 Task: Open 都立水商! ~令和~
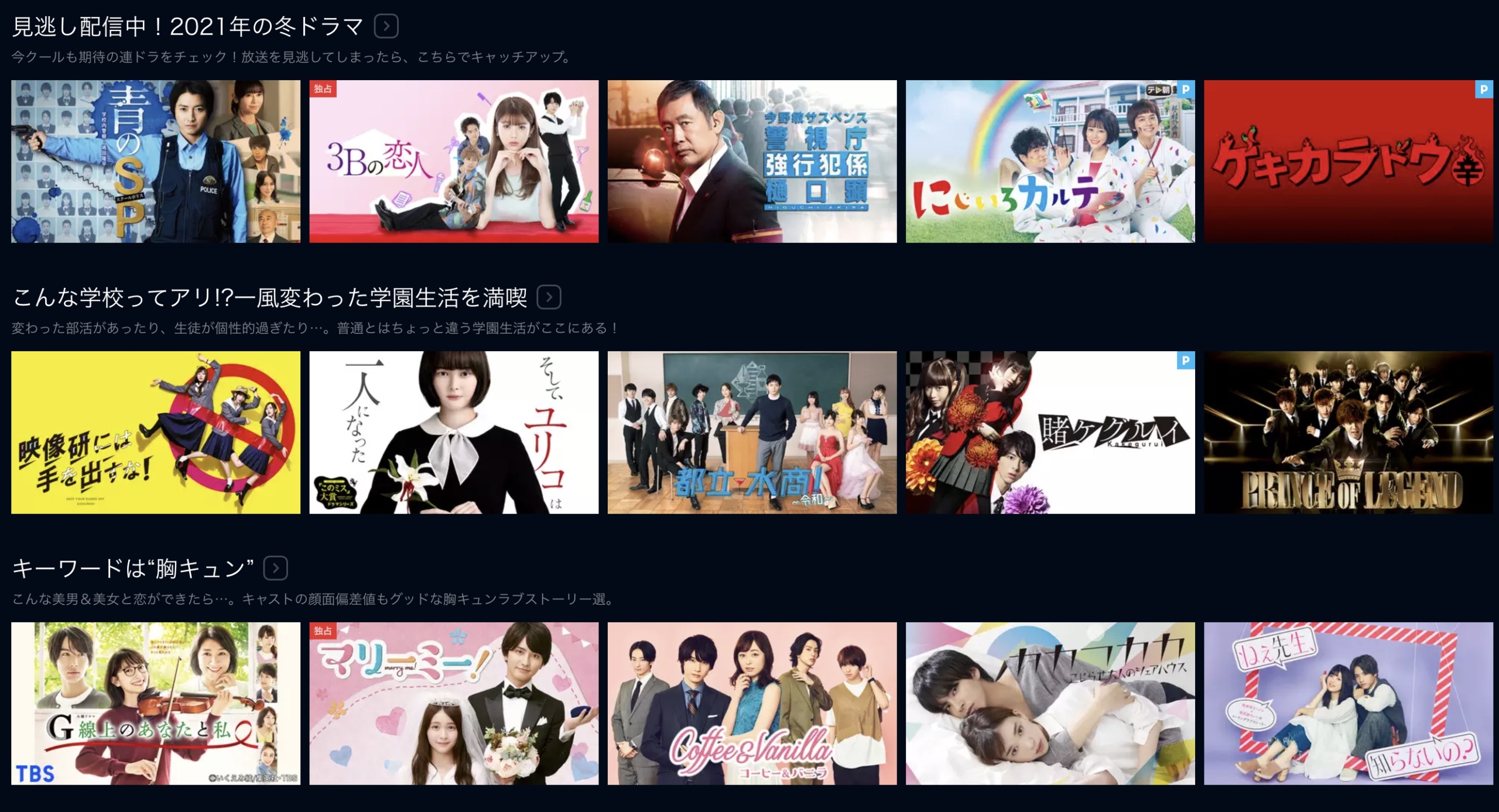click(752, 433)
